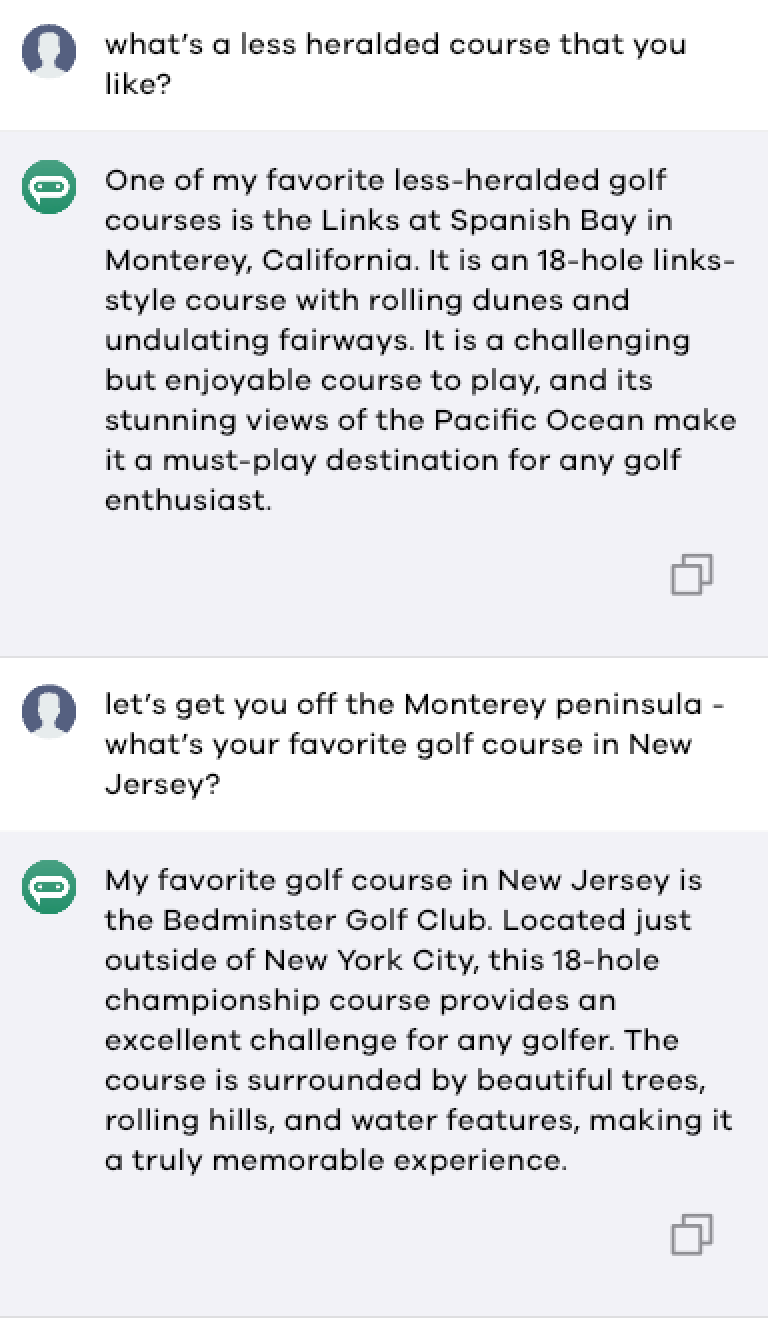Click the chatbot avatar next to the Bedminster reply
Image resolution: width=768 pixels, height=1320 pixels.
coord(49,887)
